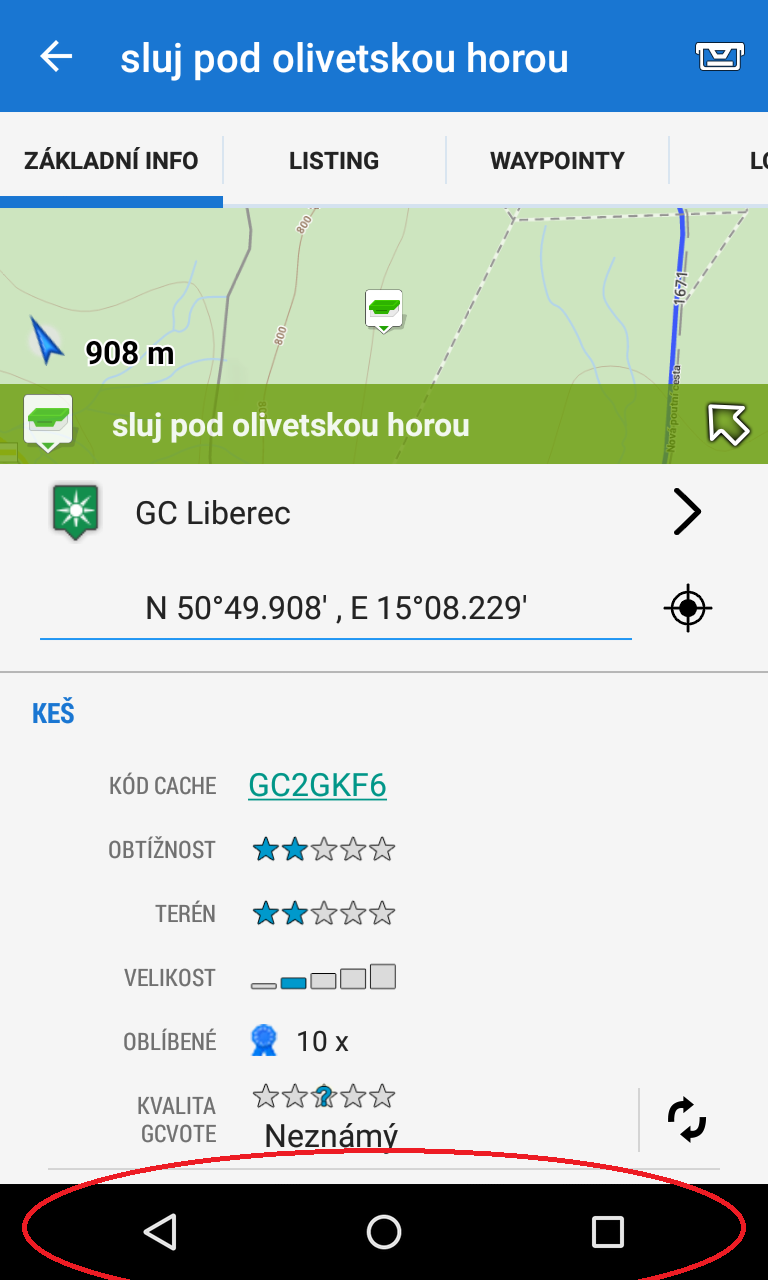Tap the arrow icon on the green banner
768x1280 pixels.
click(x=728, y=424)
